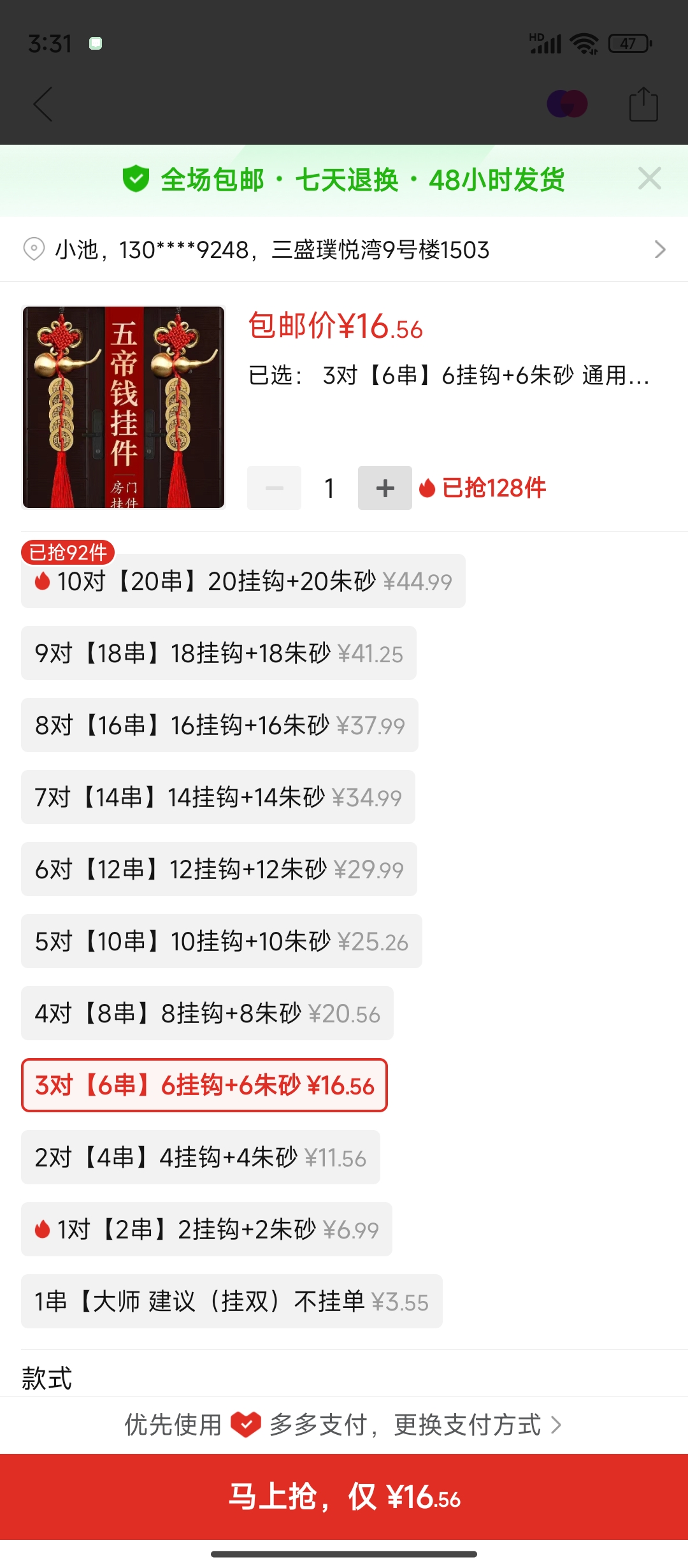Tap the 五帝钱挂件 product thumbnail
Image resolution: width=688 pixels, height=1568 pixels.
[x=124, y=407]
